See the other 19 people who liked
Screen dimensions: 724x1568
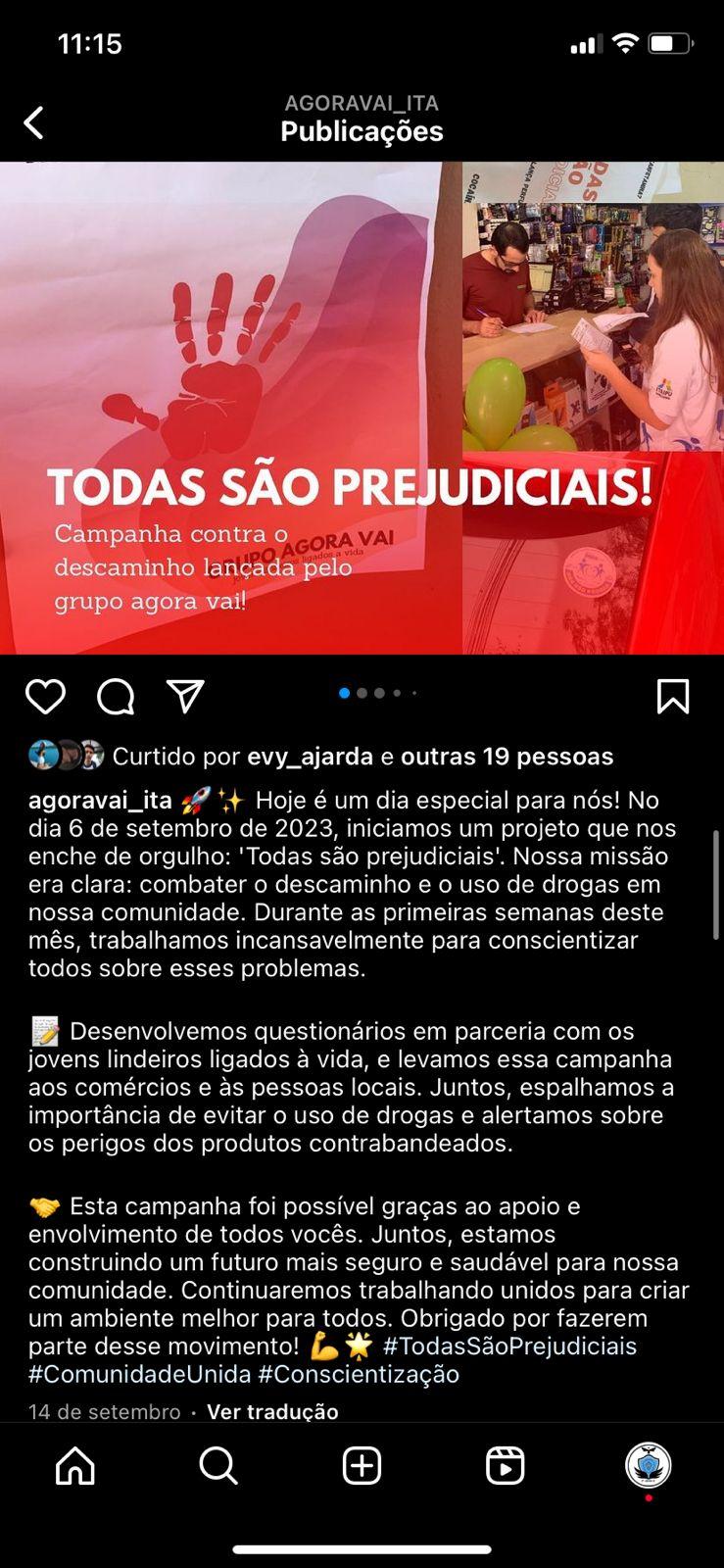pos(507,757)
